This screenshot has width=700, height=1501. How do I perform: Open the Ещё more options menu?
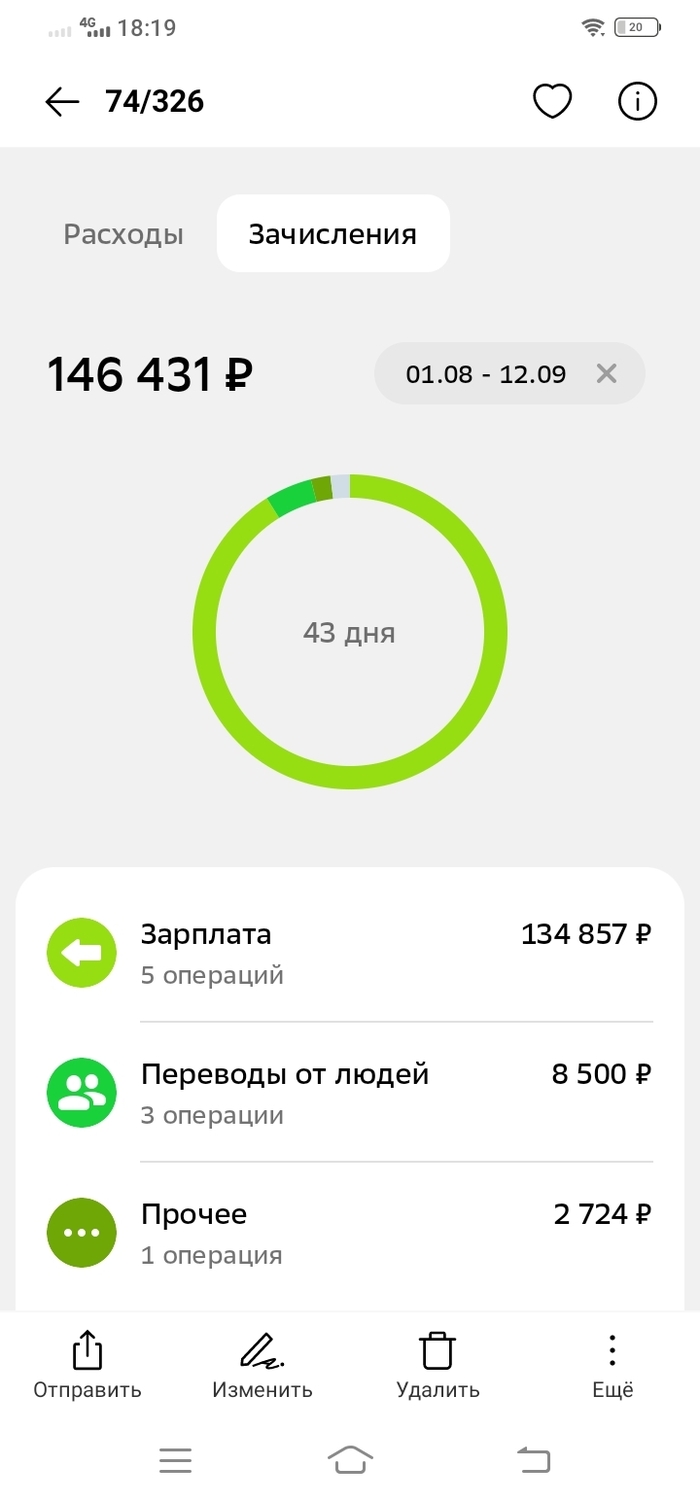point(612,1364)
